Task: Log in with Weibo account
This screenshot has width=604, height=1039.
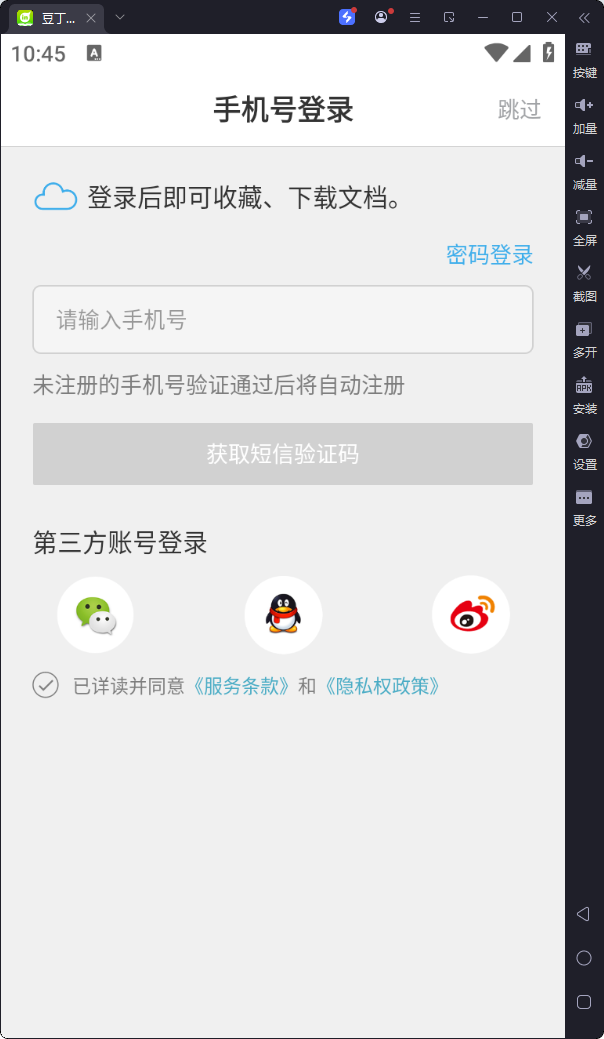Action: (x=471, y=615)
